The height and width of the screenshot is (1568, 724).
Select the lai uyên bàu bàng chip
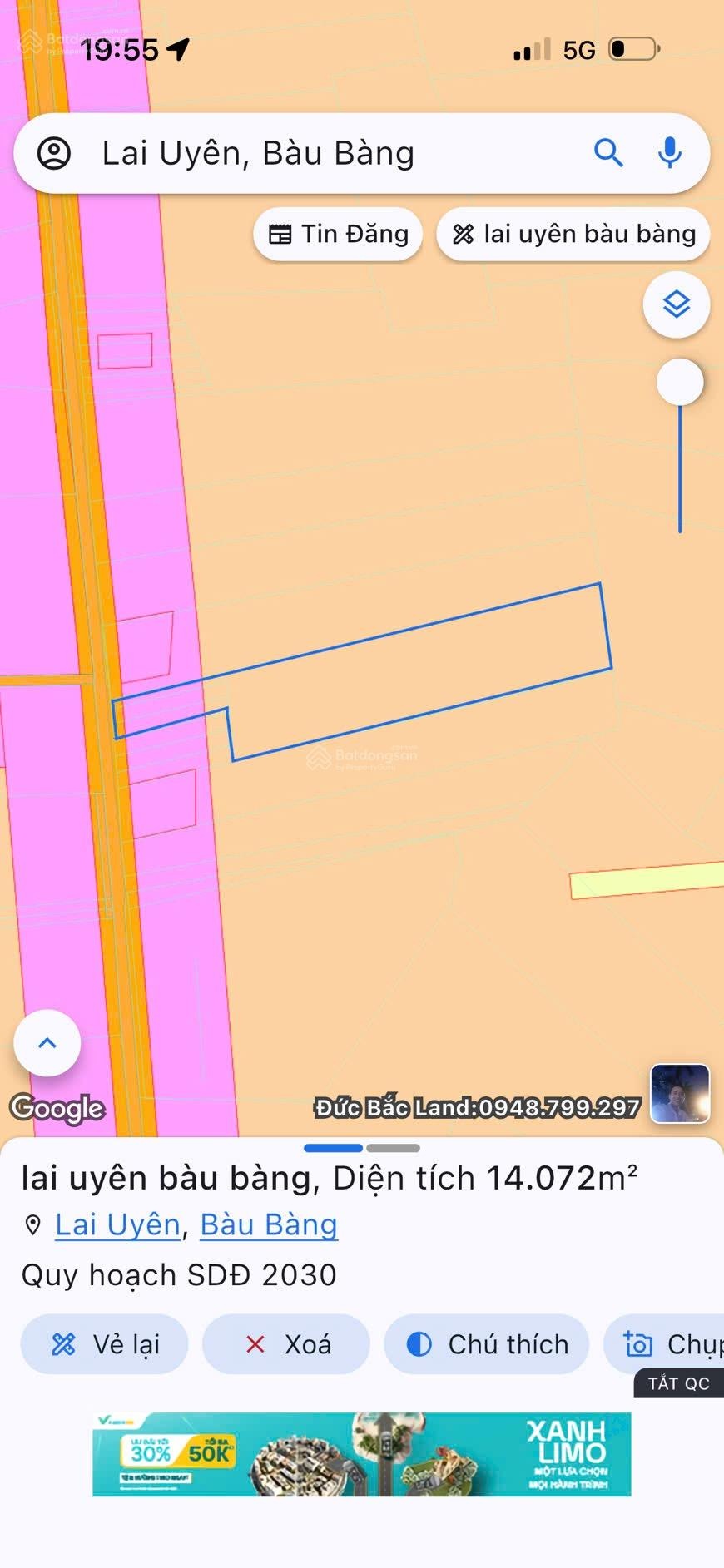coord(573,235)
